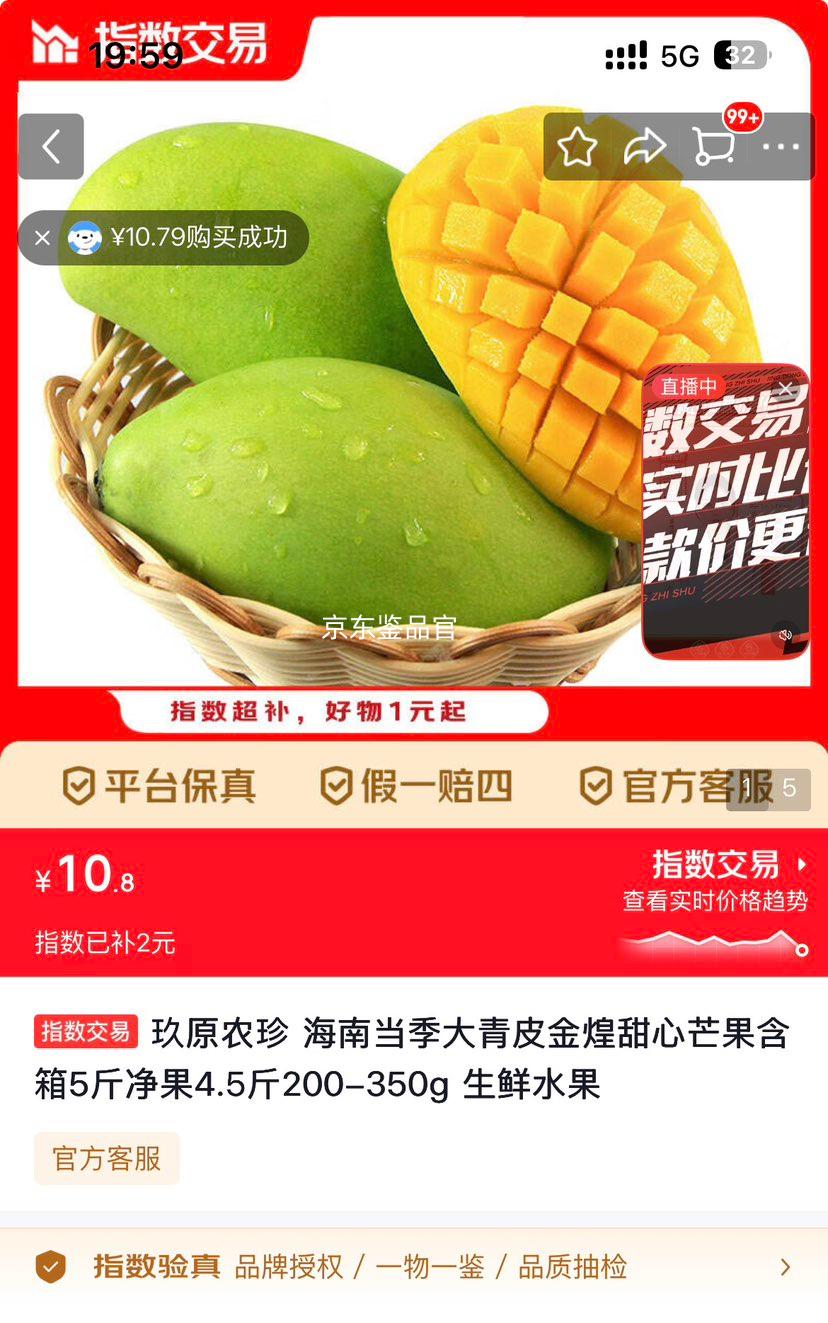Expand the 指数验真 quality inspection row
Screen dimensions: 828x1323
tap(787, 1266)
